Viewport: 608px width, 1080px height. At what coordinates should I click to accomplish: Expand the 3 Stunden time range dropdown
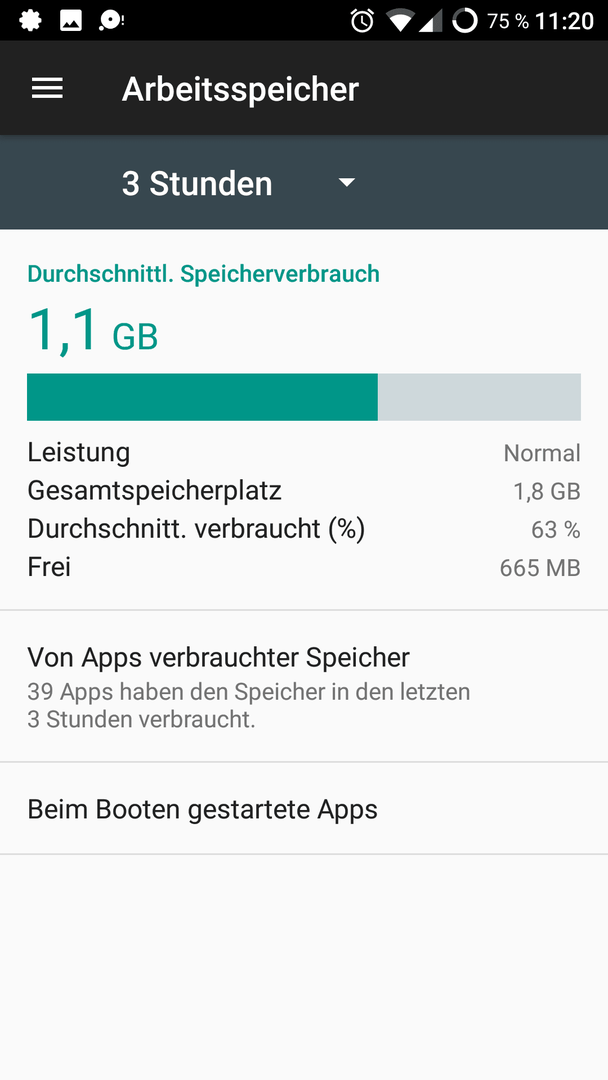238,183
